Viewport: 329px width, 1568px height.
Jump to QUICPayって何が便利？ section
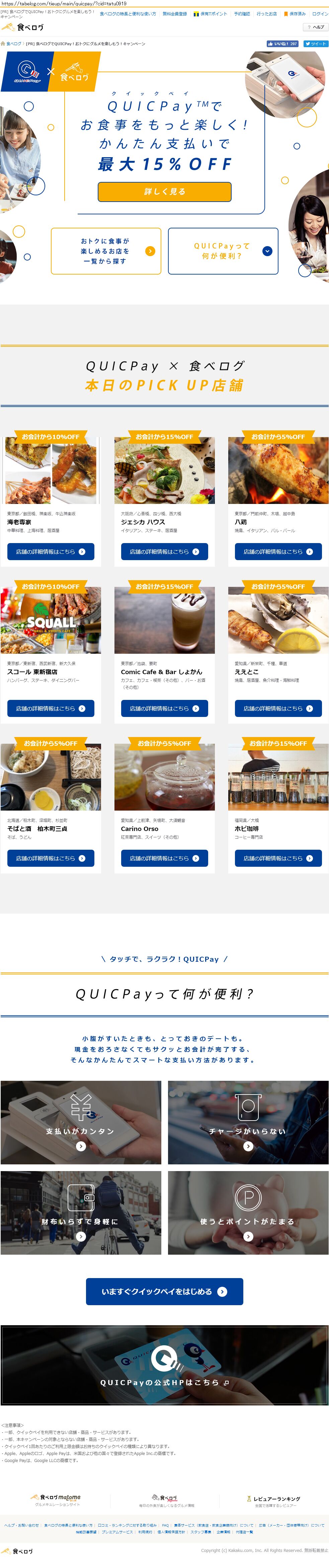[223, 251]
